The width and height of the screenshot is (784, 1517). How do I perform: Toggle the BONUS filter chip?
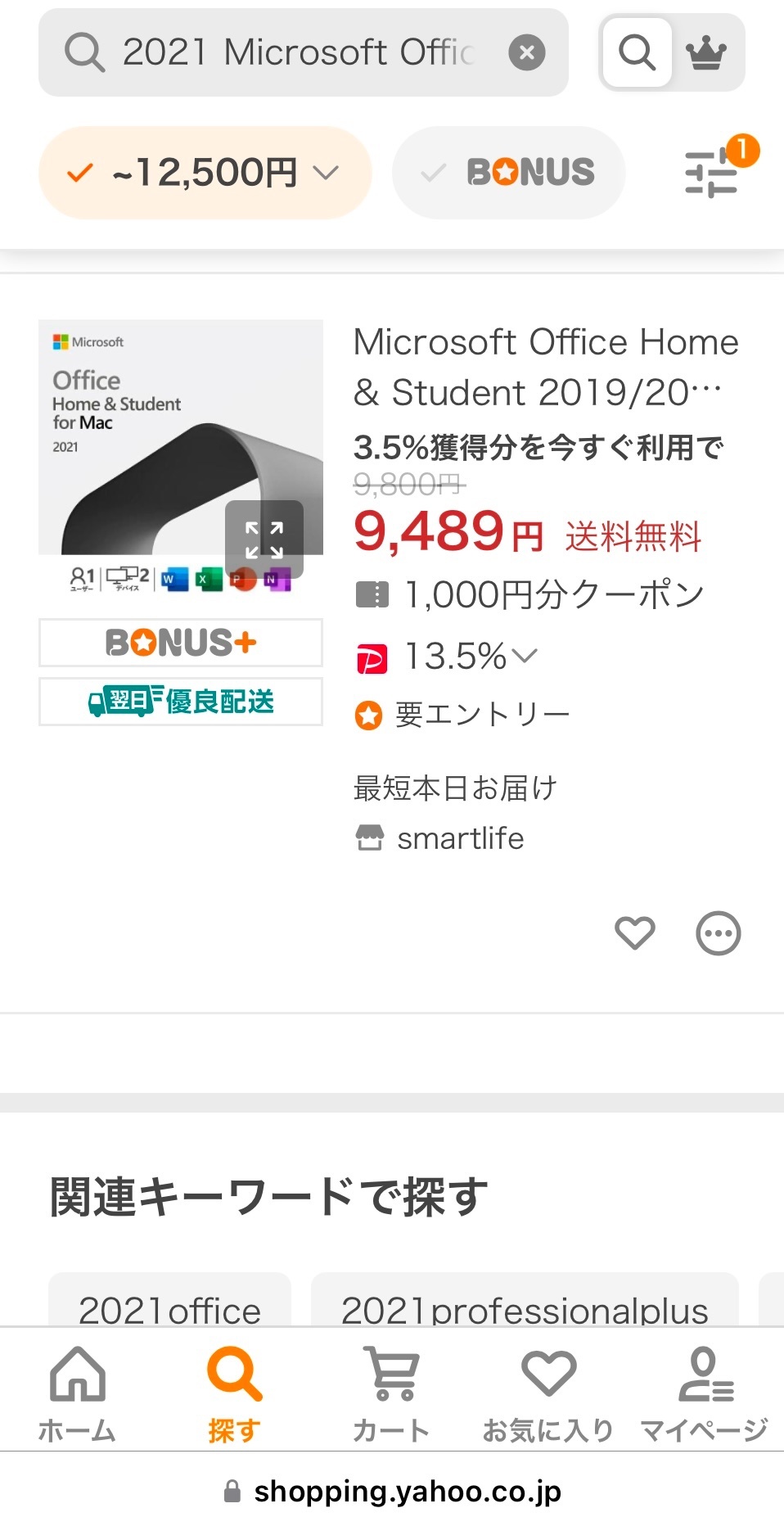pos(509,173)
